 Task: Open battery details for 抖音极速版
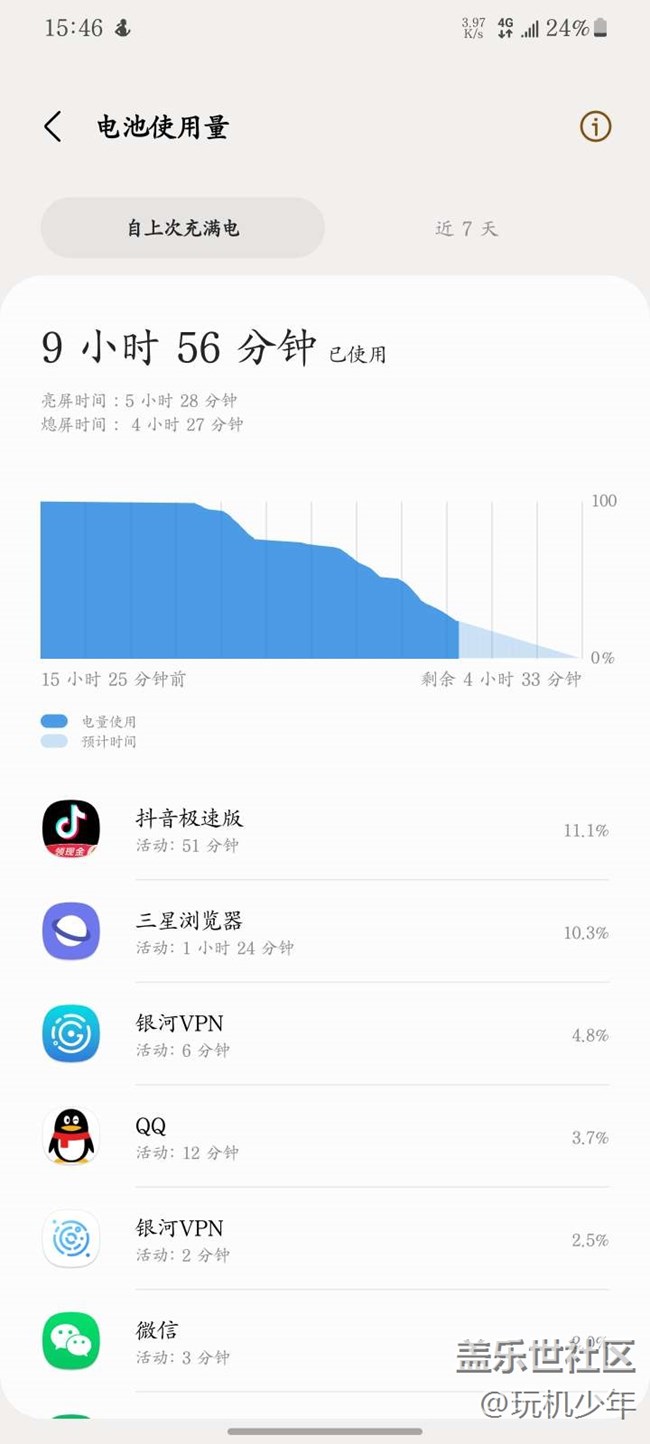(x=325, y=830)
